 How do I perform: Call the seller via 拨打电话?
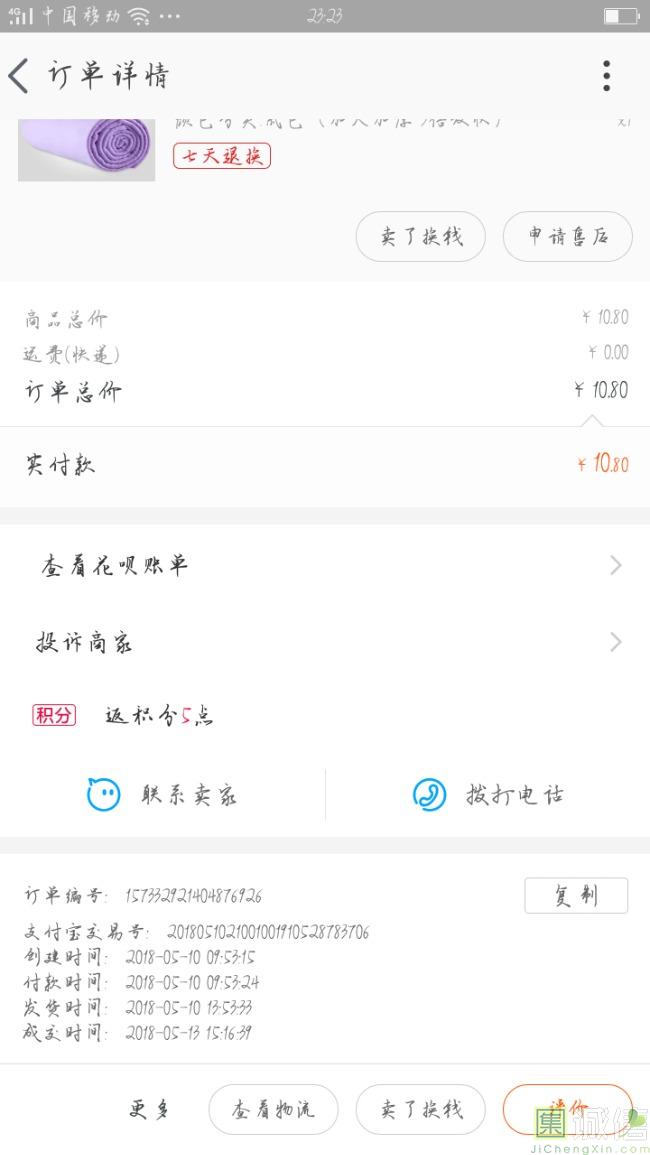(x=488, y=795)
